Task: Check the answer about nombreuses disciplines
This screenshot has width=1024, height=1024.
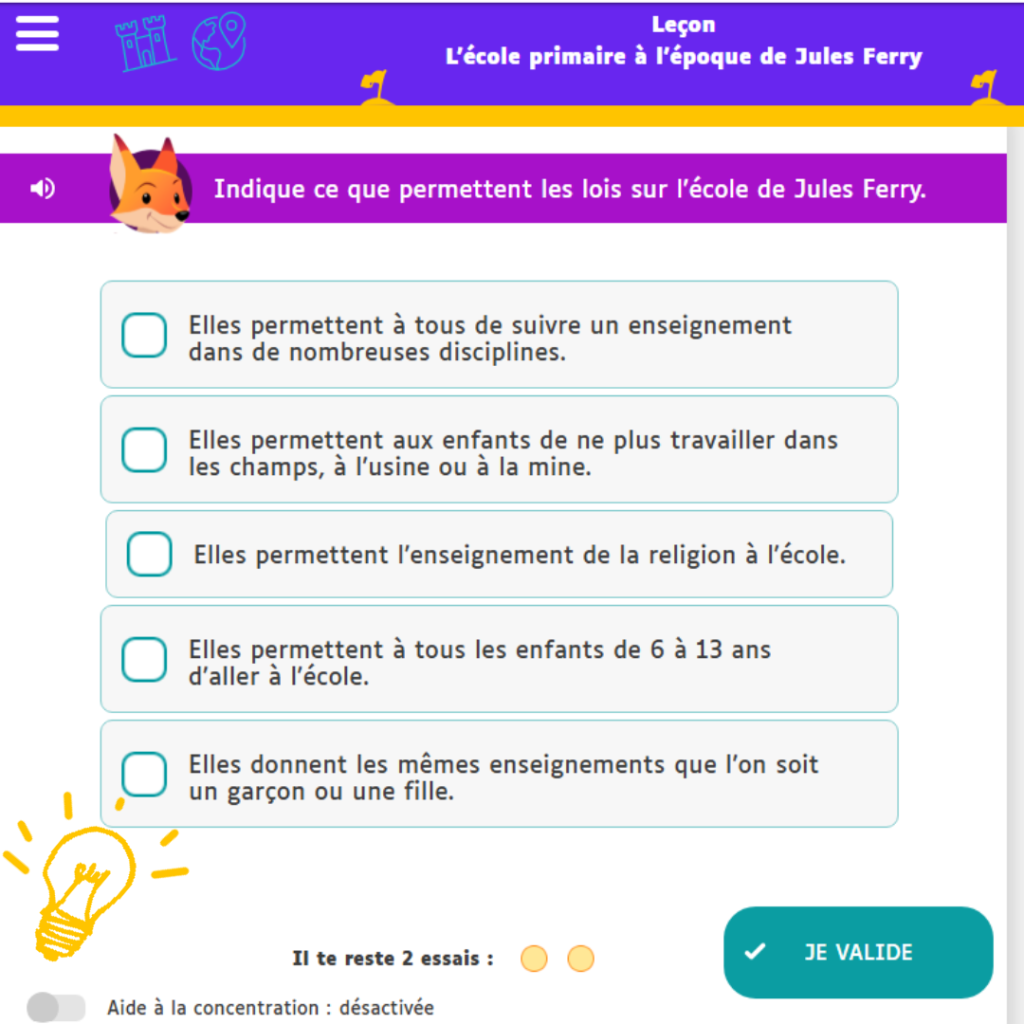Action: [x=144, y=335]
